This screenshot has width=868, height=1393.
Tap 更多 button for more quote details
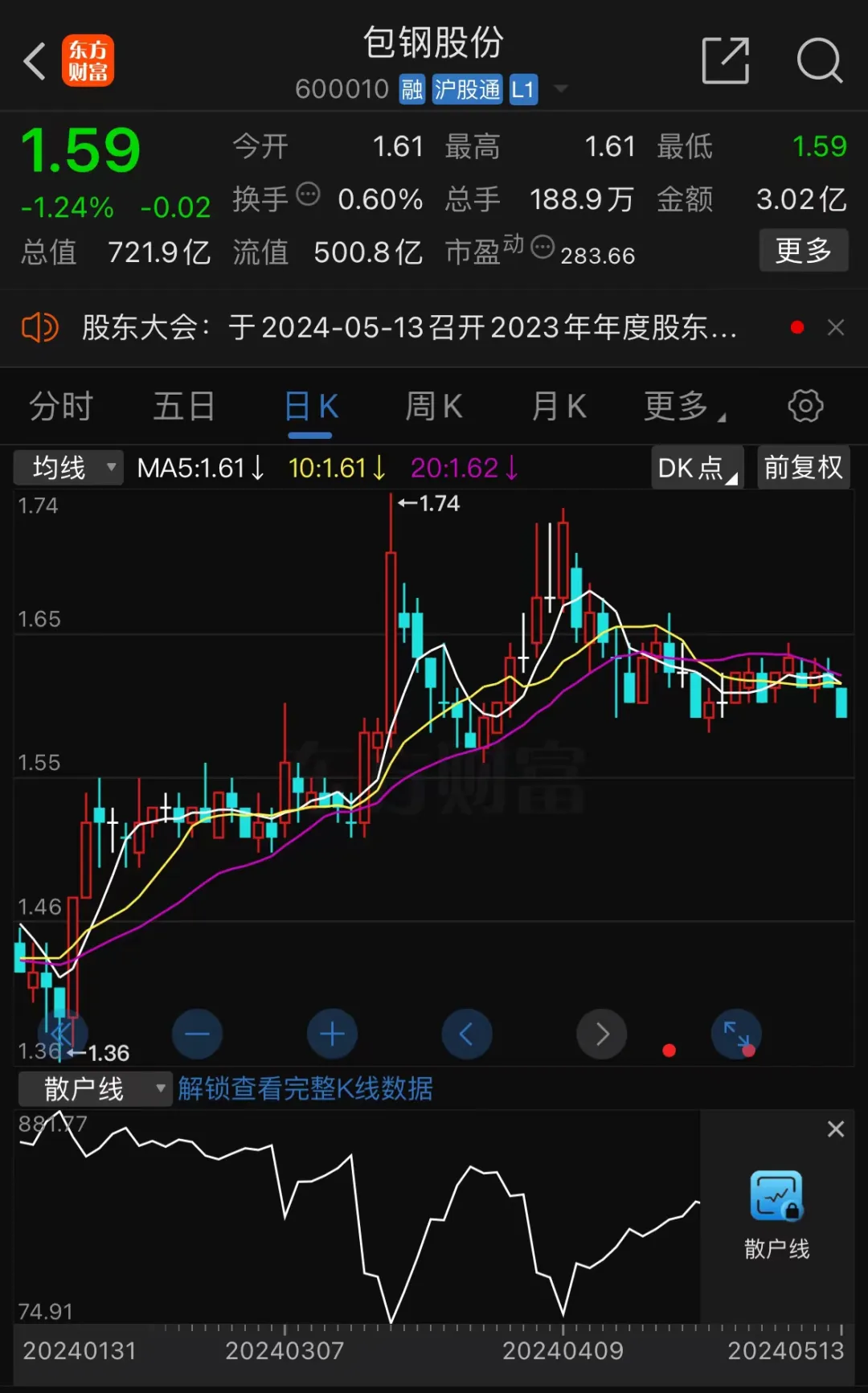(803, 251)
